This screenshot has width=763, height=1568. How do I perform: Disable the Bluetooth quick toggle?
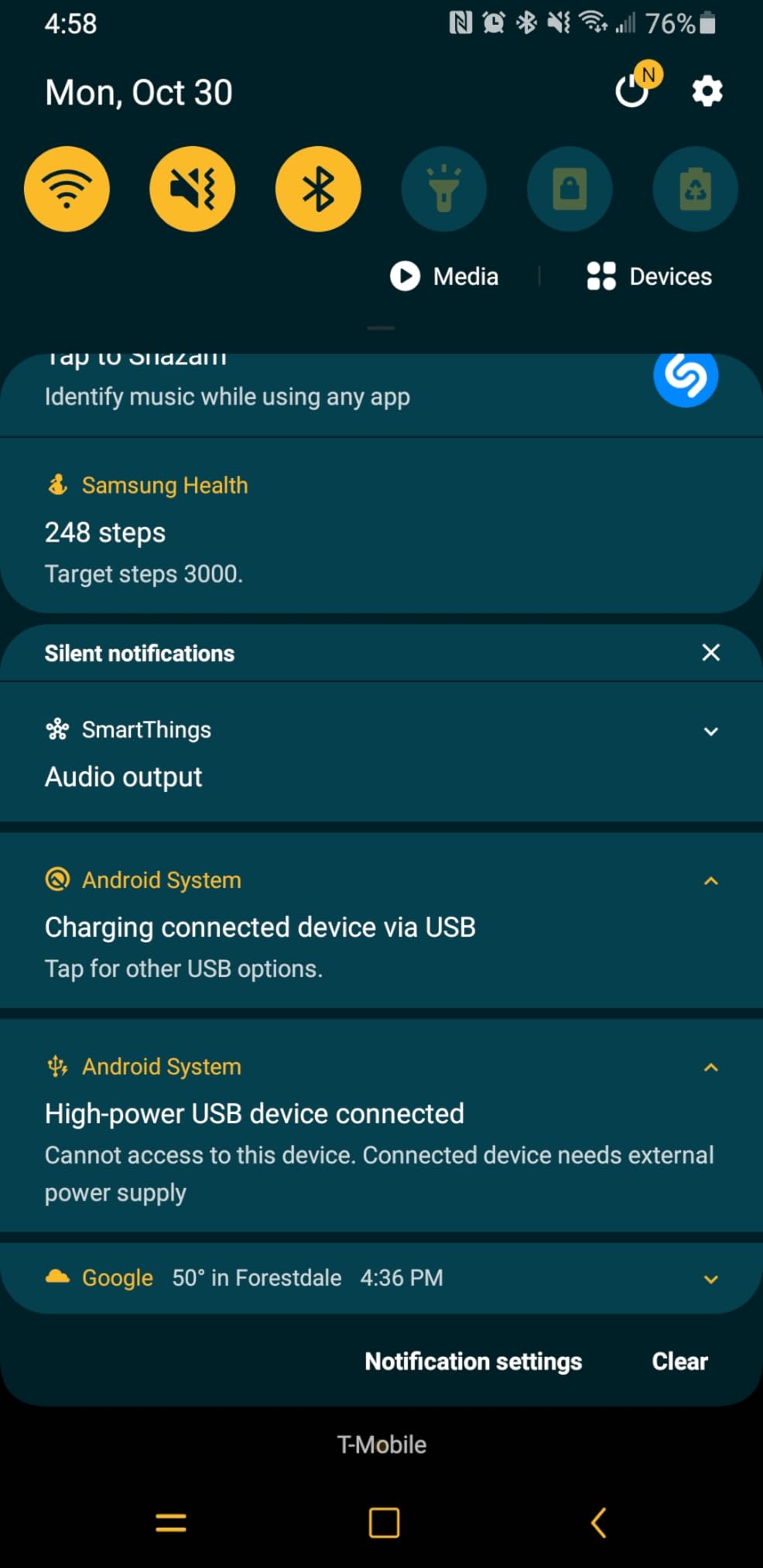pyautogui.click(x=318, y=189)
